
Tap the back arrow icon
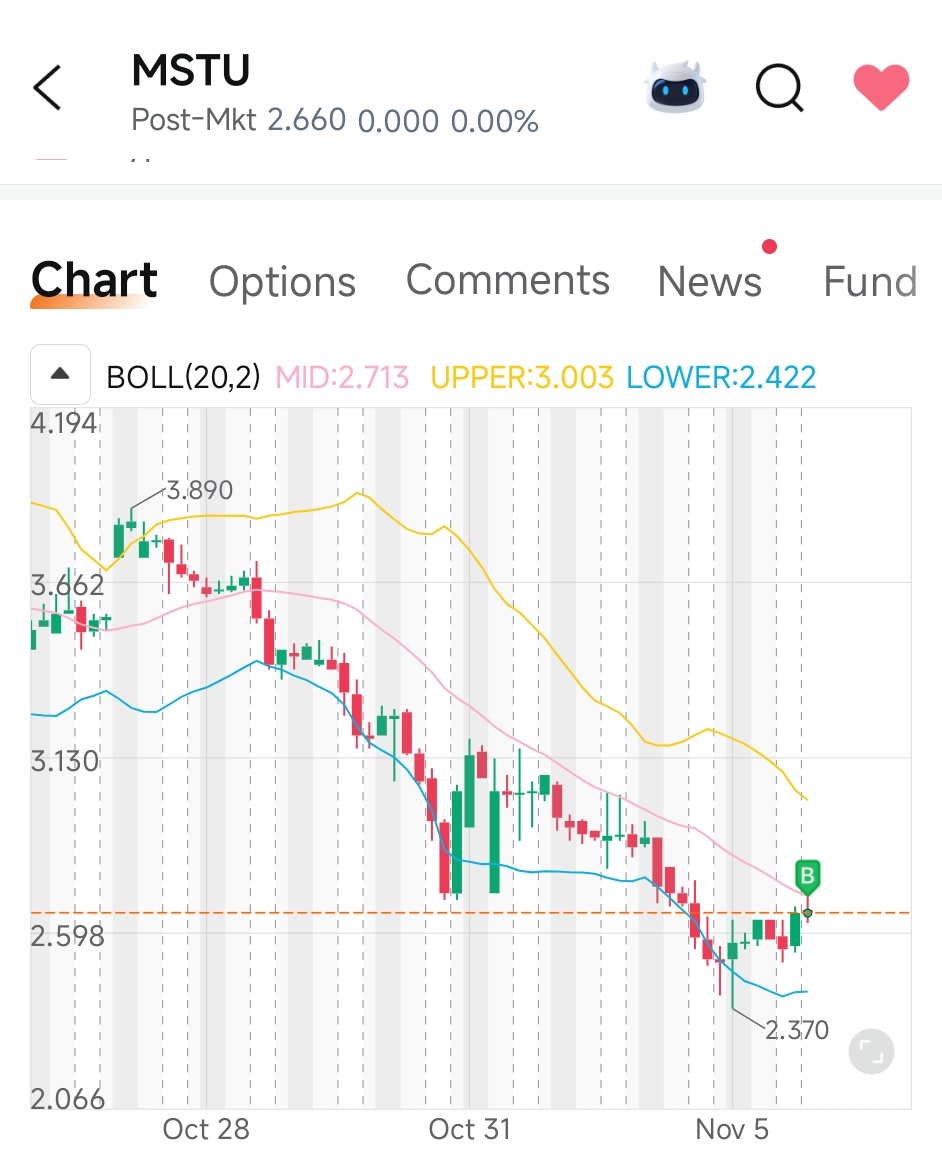(x=47, y=88)
